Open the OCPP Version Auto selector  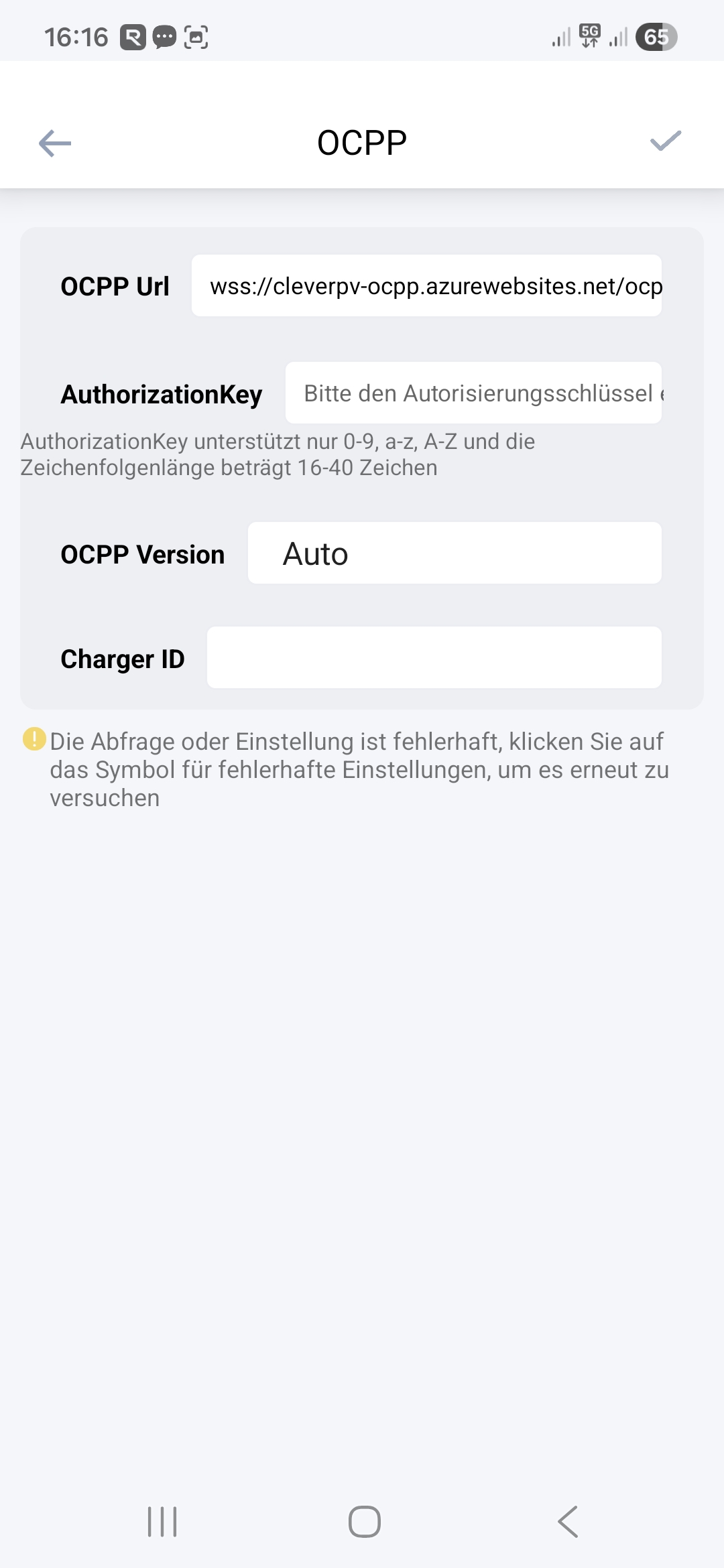(x=455, y=553)
